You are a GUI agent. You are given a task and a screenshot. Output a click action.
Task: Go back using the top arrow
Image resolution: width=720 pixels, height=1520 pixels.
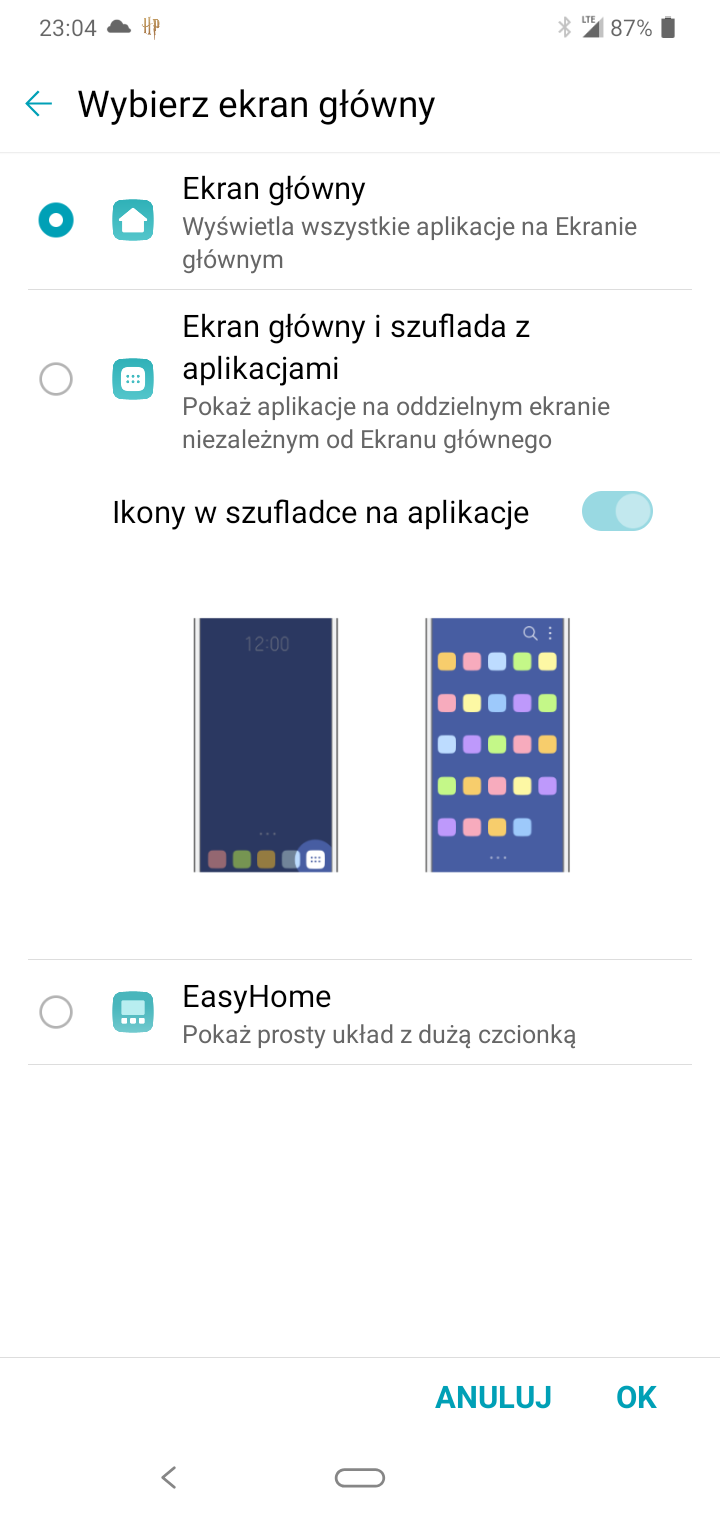[x=38, y=104]
